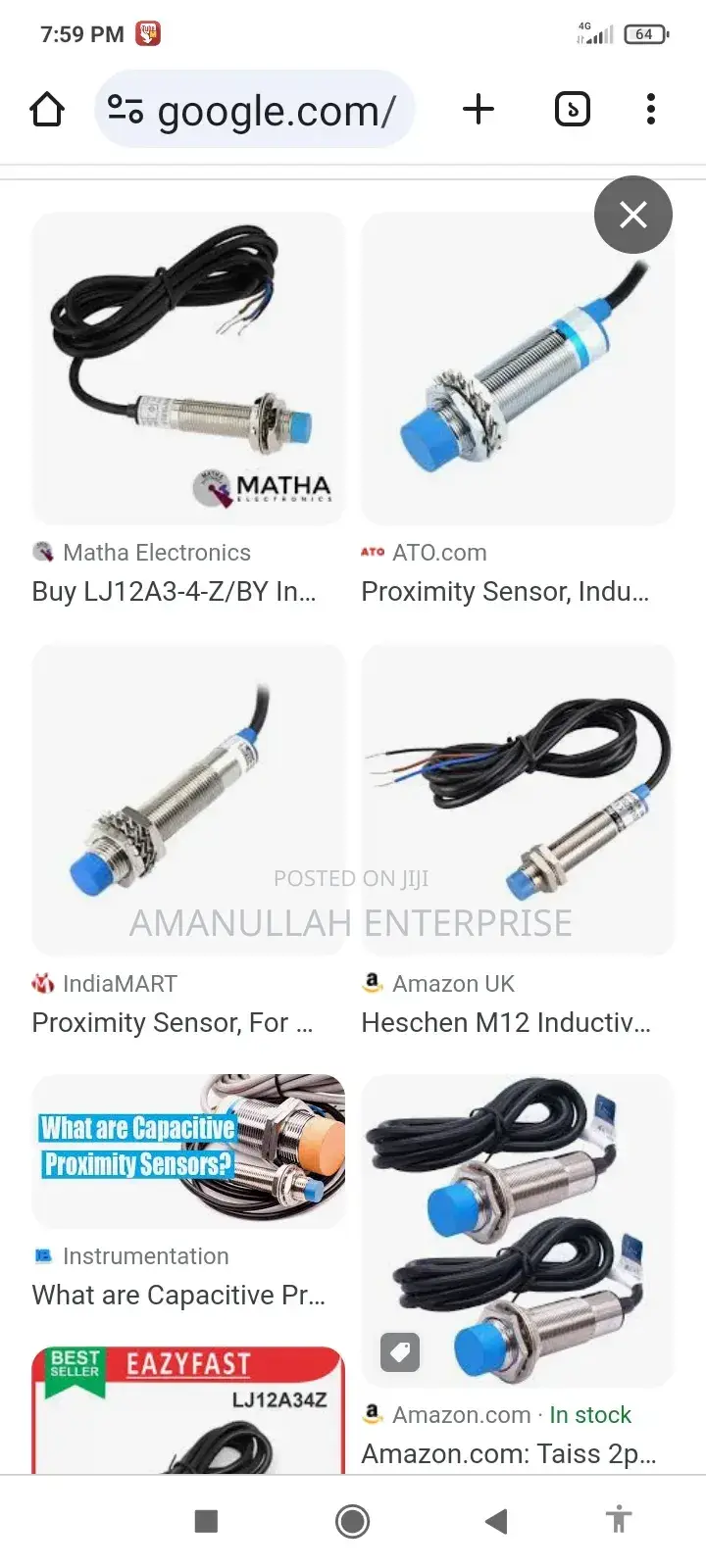
Task: Tap the accessibility icon in navigation bar
Action: 618,1520
